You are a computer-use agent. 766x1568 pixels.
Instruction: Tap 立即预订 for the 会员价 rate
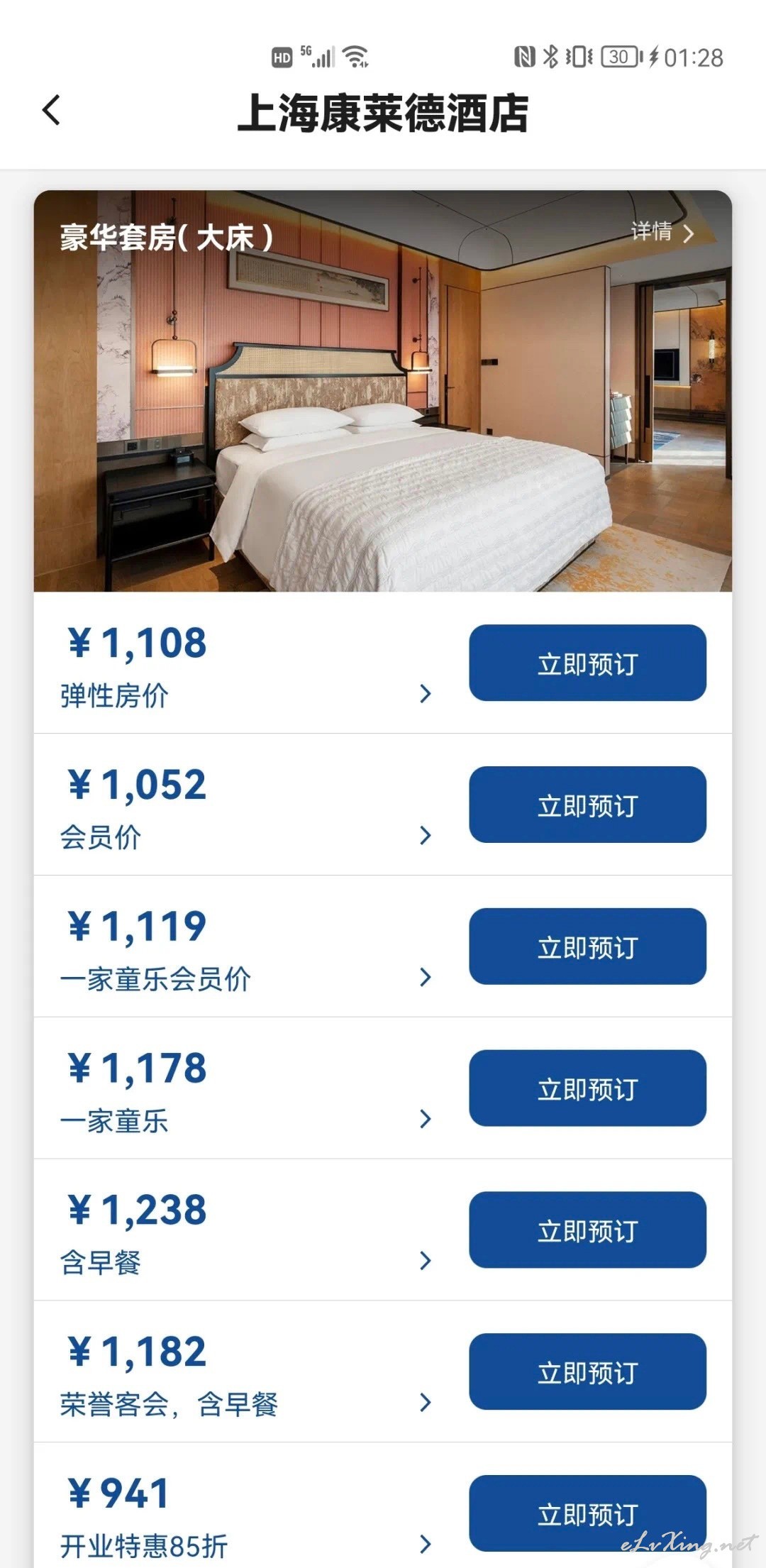click(587, 805)
